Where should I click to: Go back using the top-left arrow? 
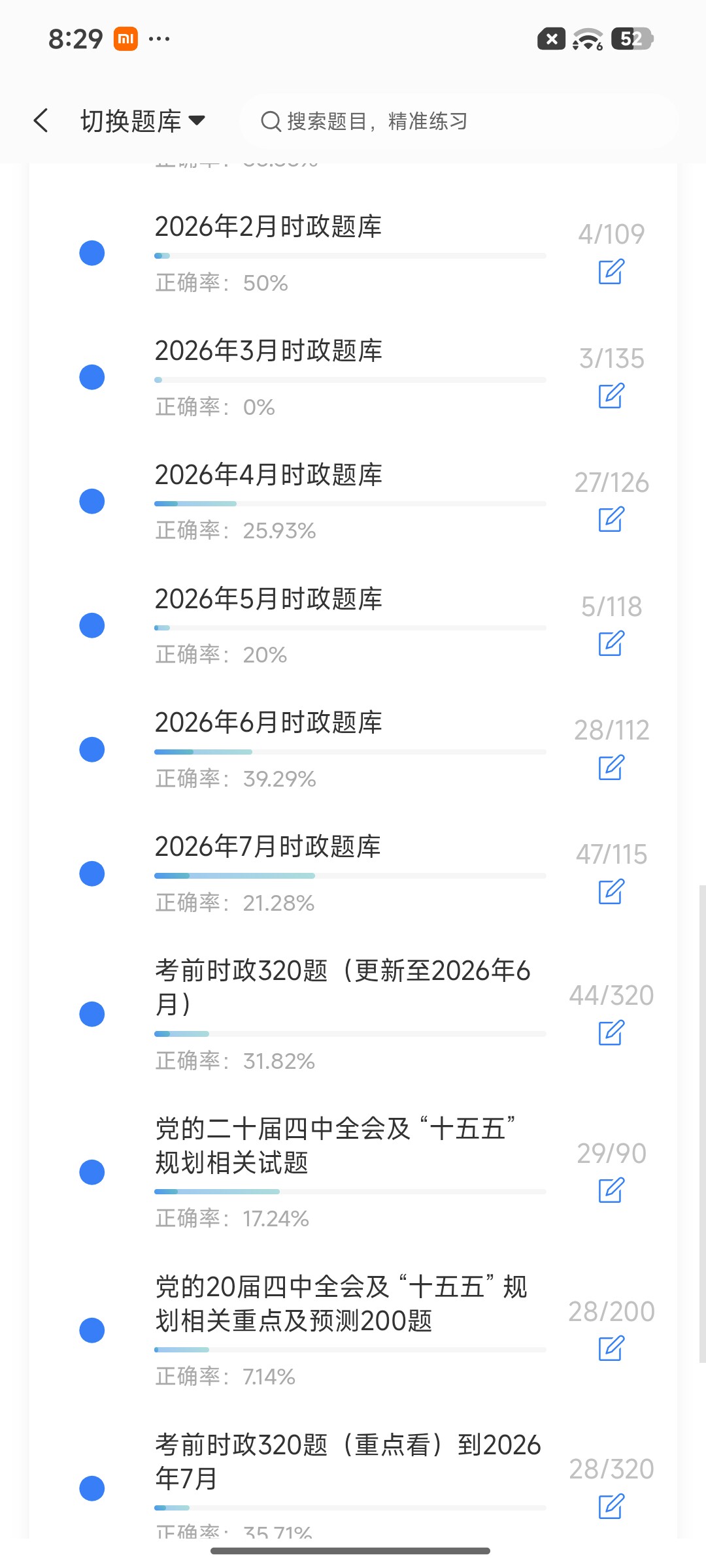point(41,121)
